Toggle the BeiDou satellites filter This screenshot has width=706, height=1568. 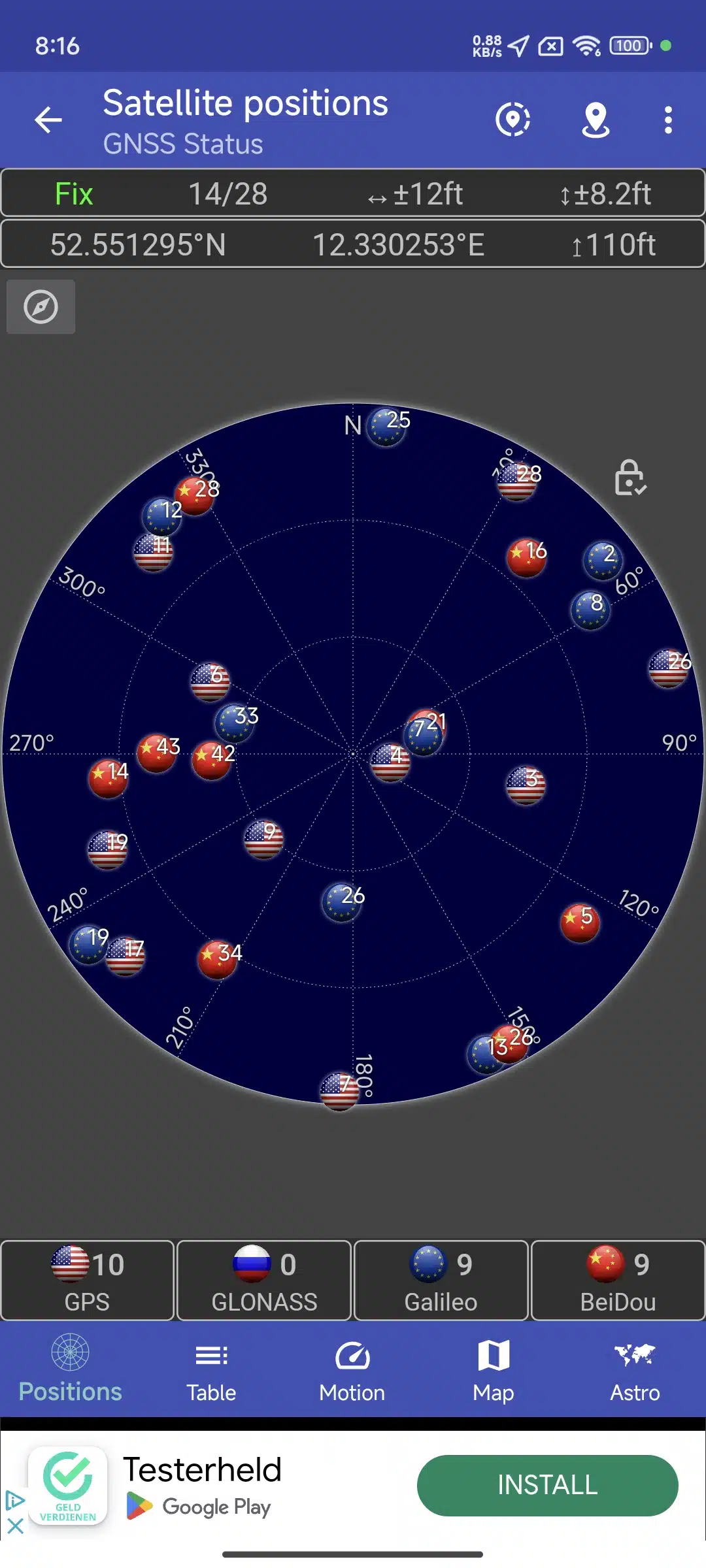(x=618, y=1280)
